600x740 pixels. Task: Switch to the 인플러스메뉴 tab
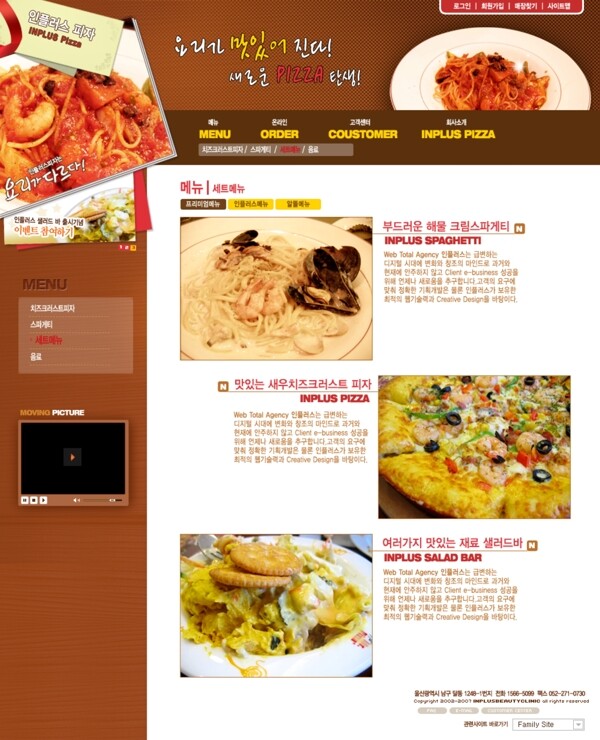tap(250, 204)
